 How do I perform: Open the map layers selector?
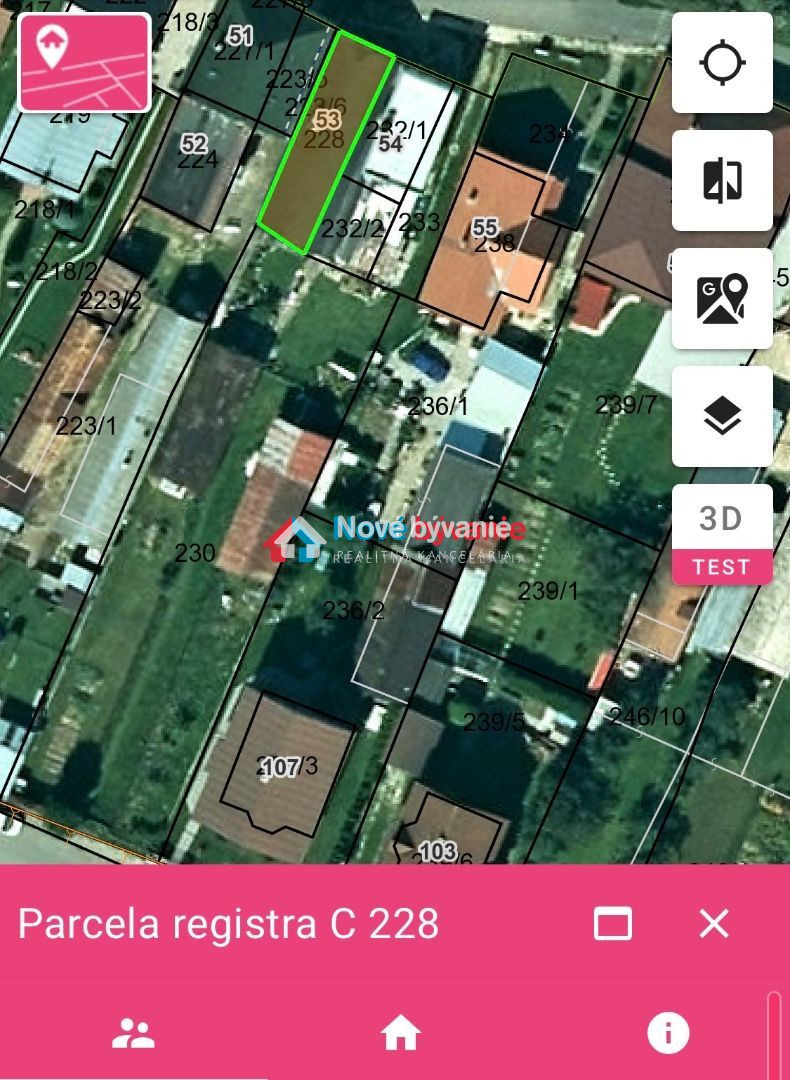(722, 416)
